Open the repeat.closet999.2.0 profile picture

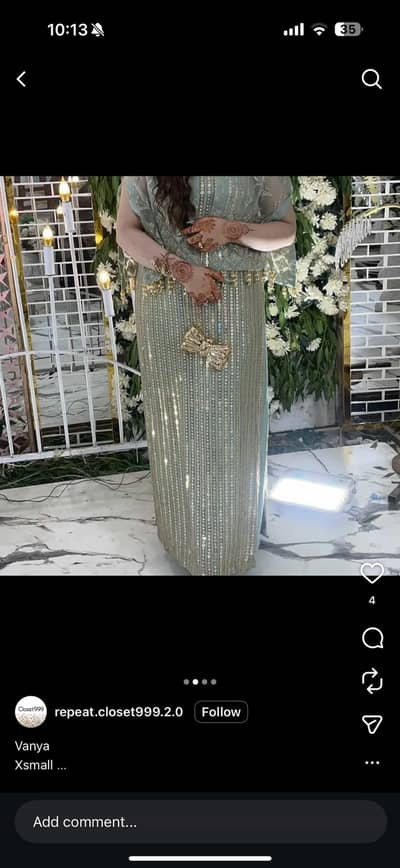(x=30, y=712)
